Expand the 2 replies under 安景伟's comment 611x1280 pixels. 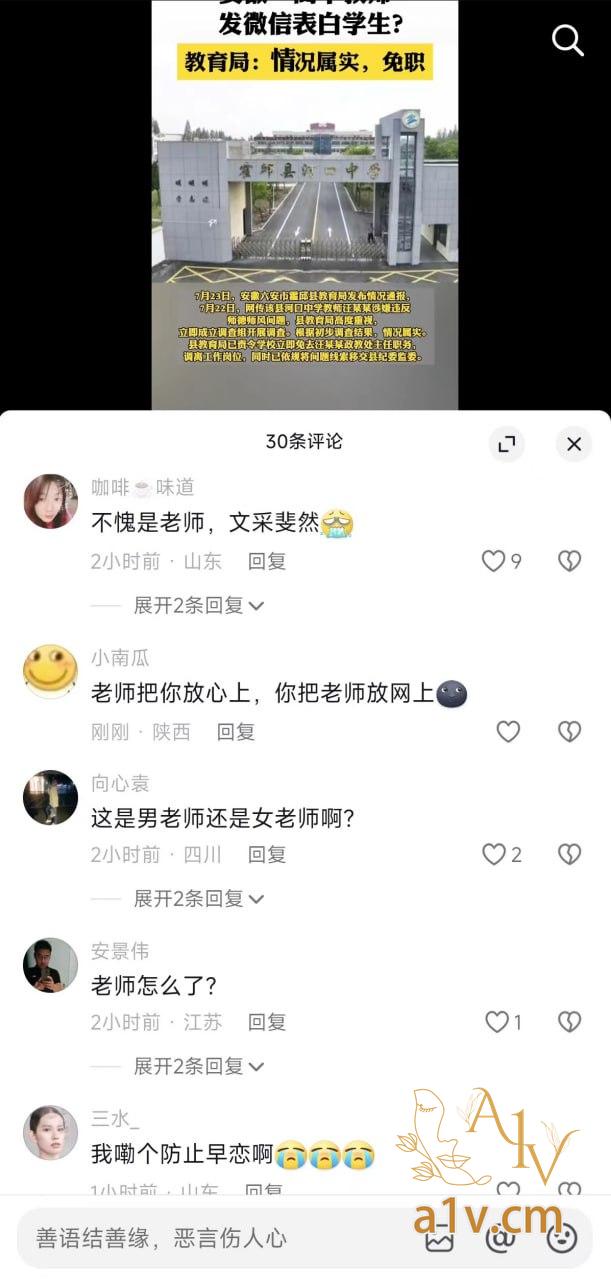coord(198,1066)
